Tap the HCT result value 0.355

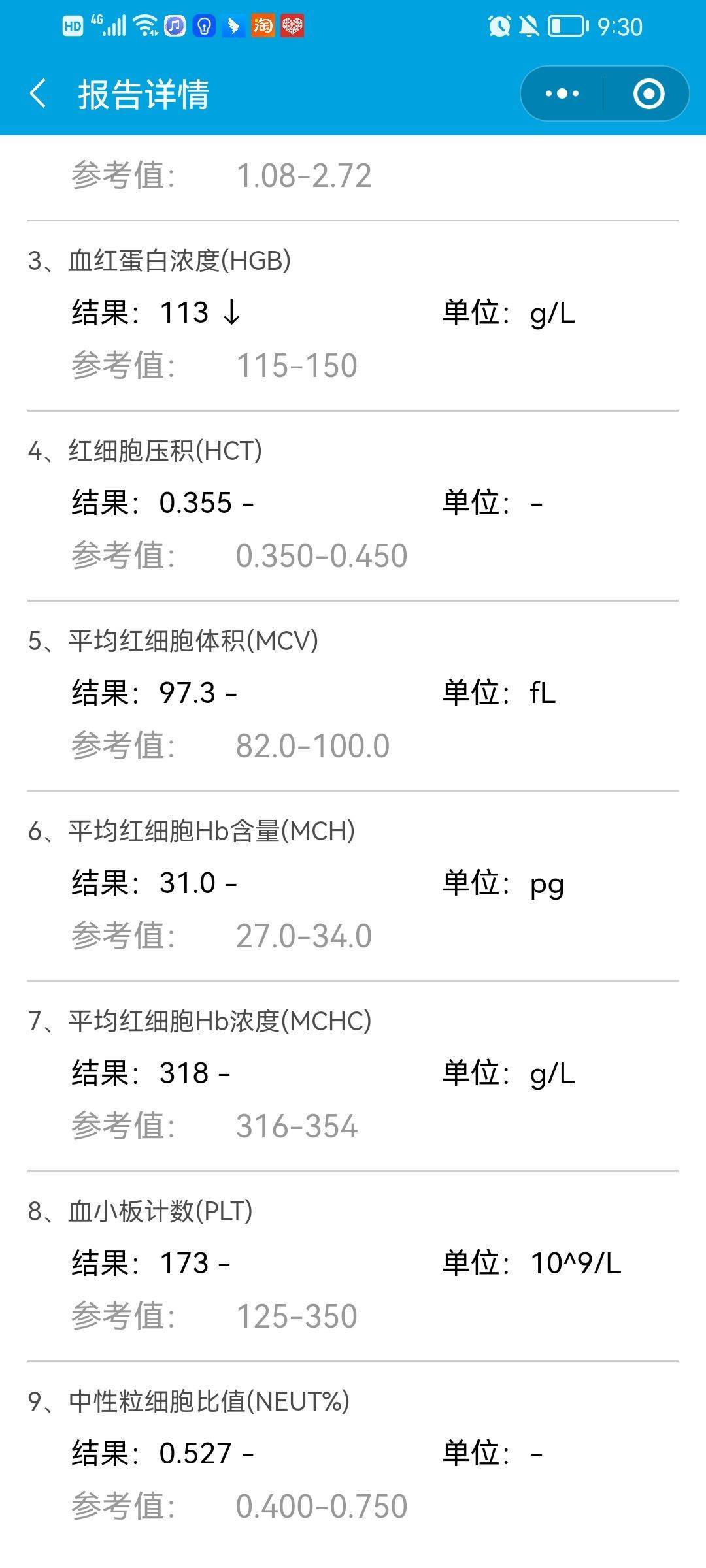click(x=197, y=503)
